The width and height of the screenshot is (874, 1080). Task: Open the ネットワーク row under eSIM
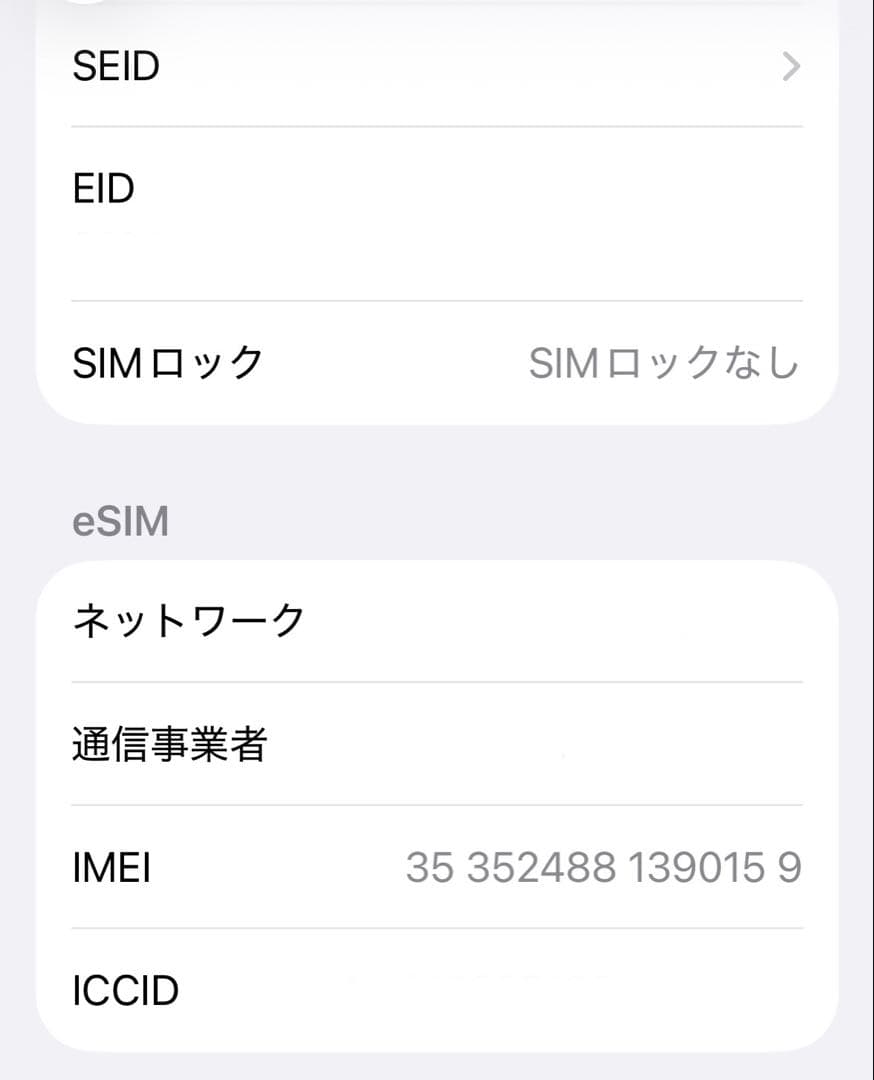(437, 620)
